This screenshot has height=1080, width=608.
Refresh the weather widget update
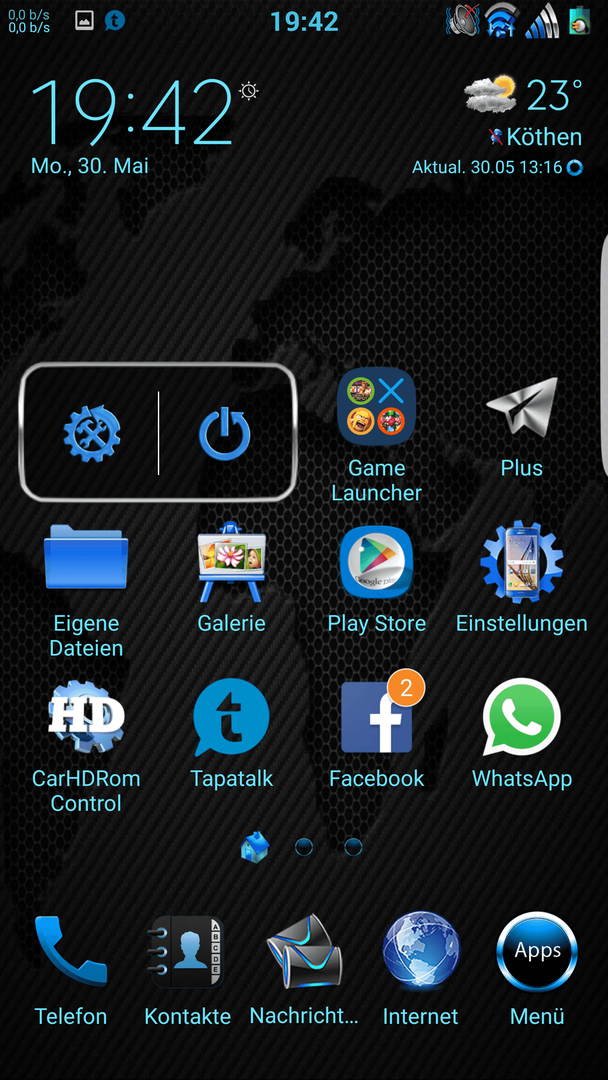click(x=575, y=168)
